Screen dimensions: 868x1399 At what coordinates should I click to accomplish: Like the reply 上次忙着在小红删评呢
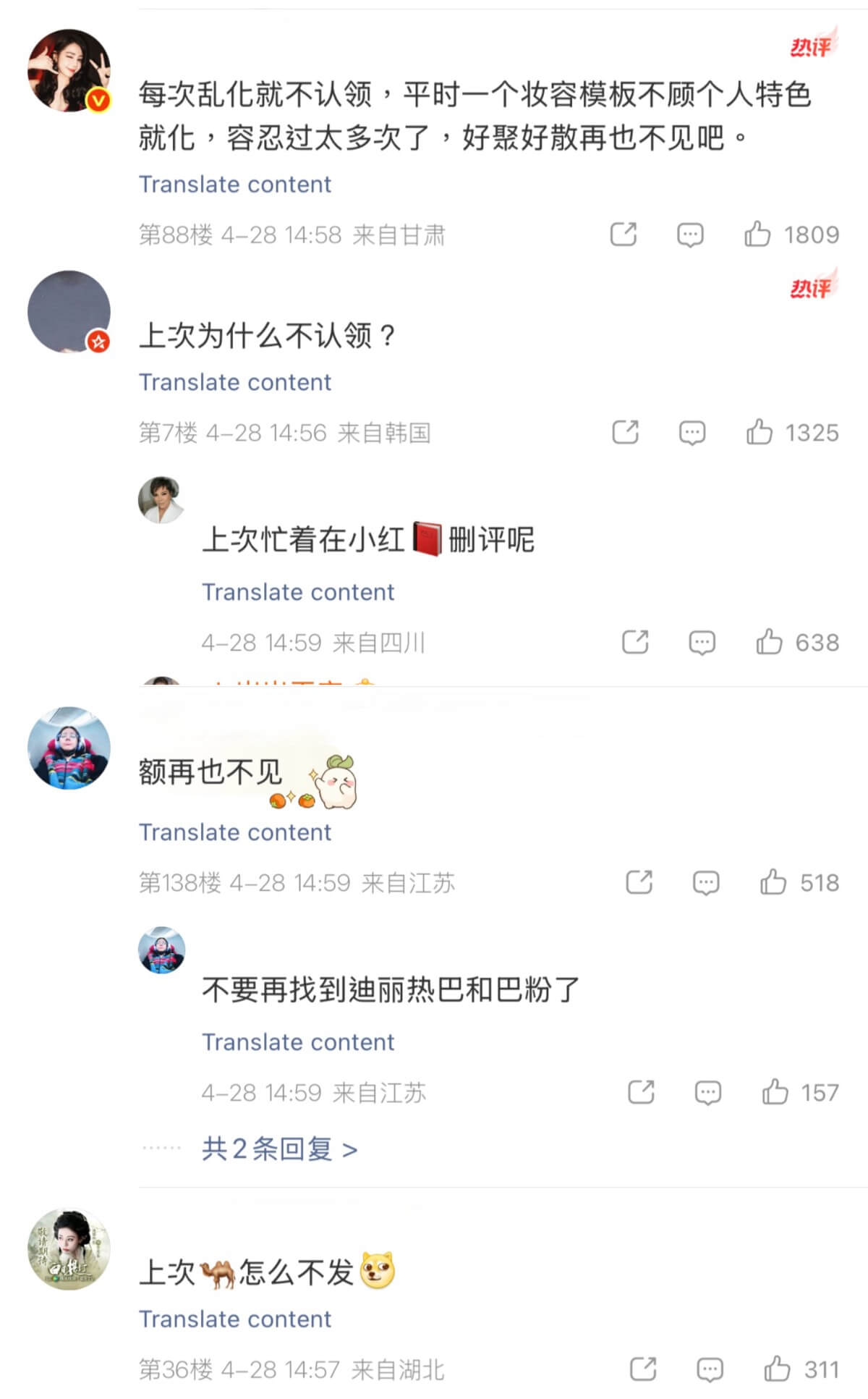(x=769, y=642)
